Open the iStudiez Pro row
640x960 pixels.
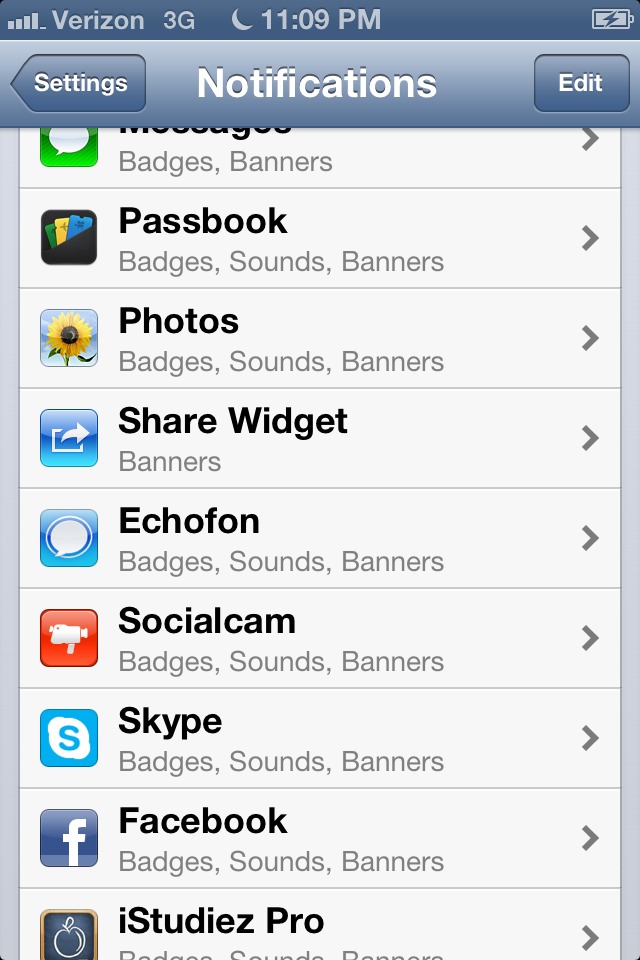[320, 924]
